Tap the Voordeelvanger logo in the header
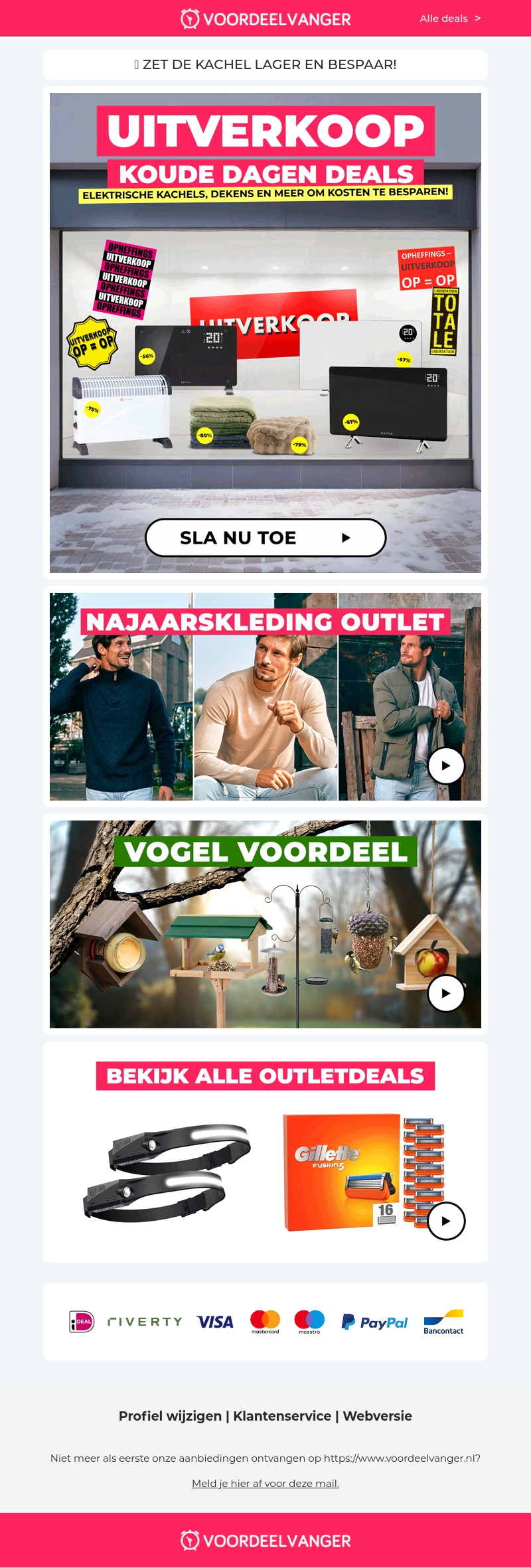This screenshot has width=531, height=1568. (x=265, y=19)
